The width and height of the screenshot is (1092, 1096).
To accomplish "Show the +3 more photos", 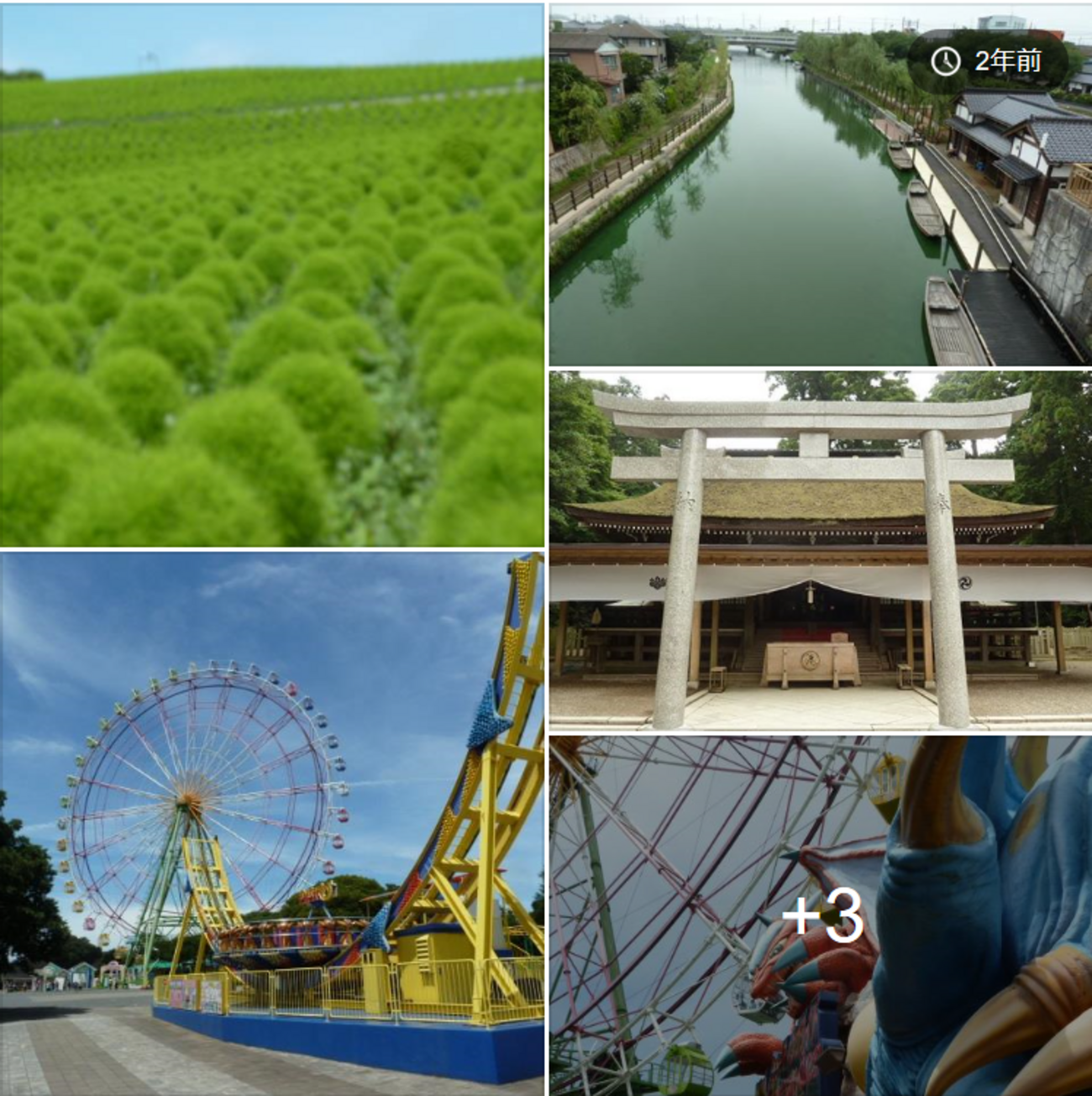I will 821,915.
